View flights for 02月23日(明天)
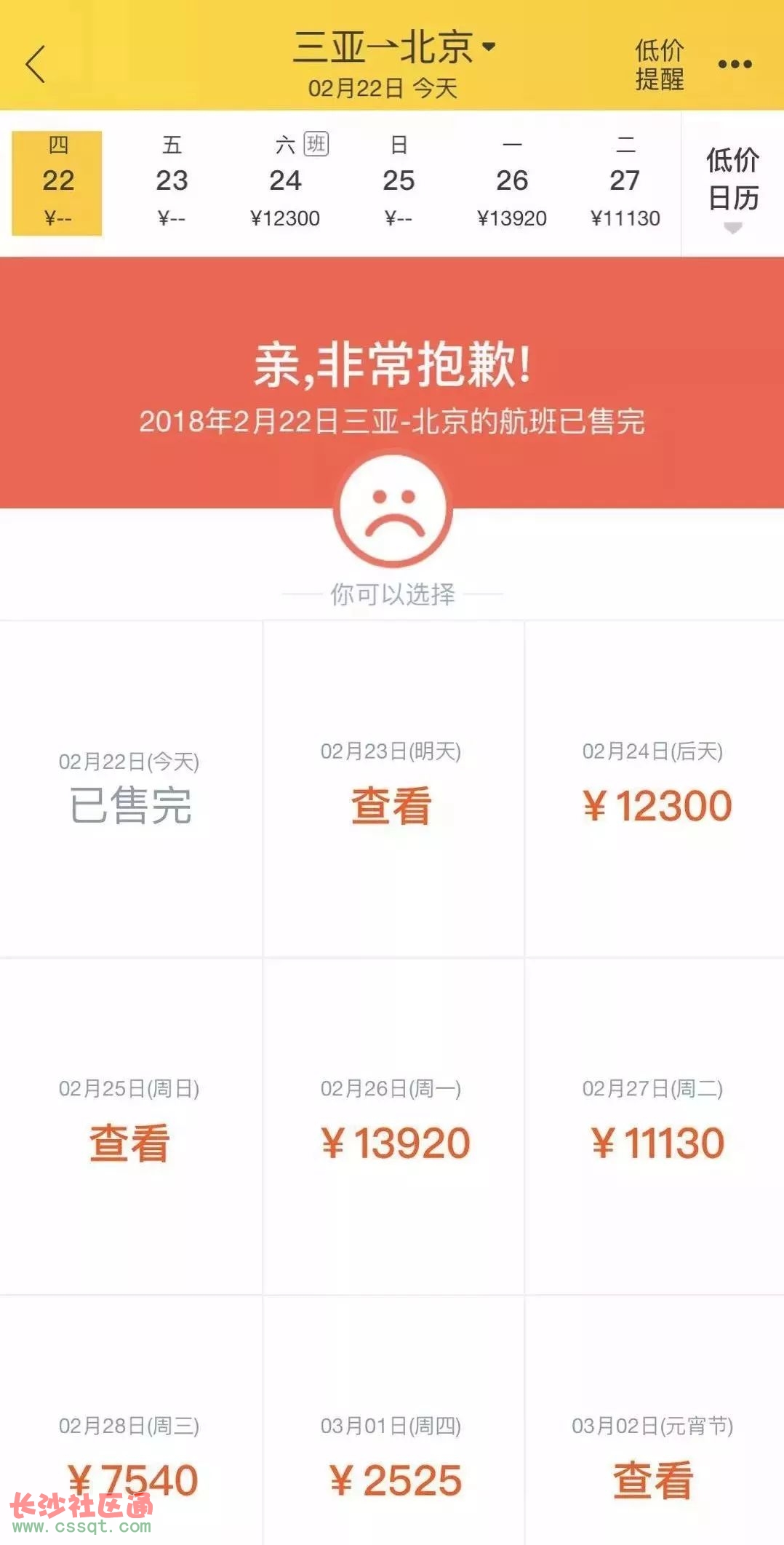The width and height of the screenshot is (784, 1545). point(392,789)
